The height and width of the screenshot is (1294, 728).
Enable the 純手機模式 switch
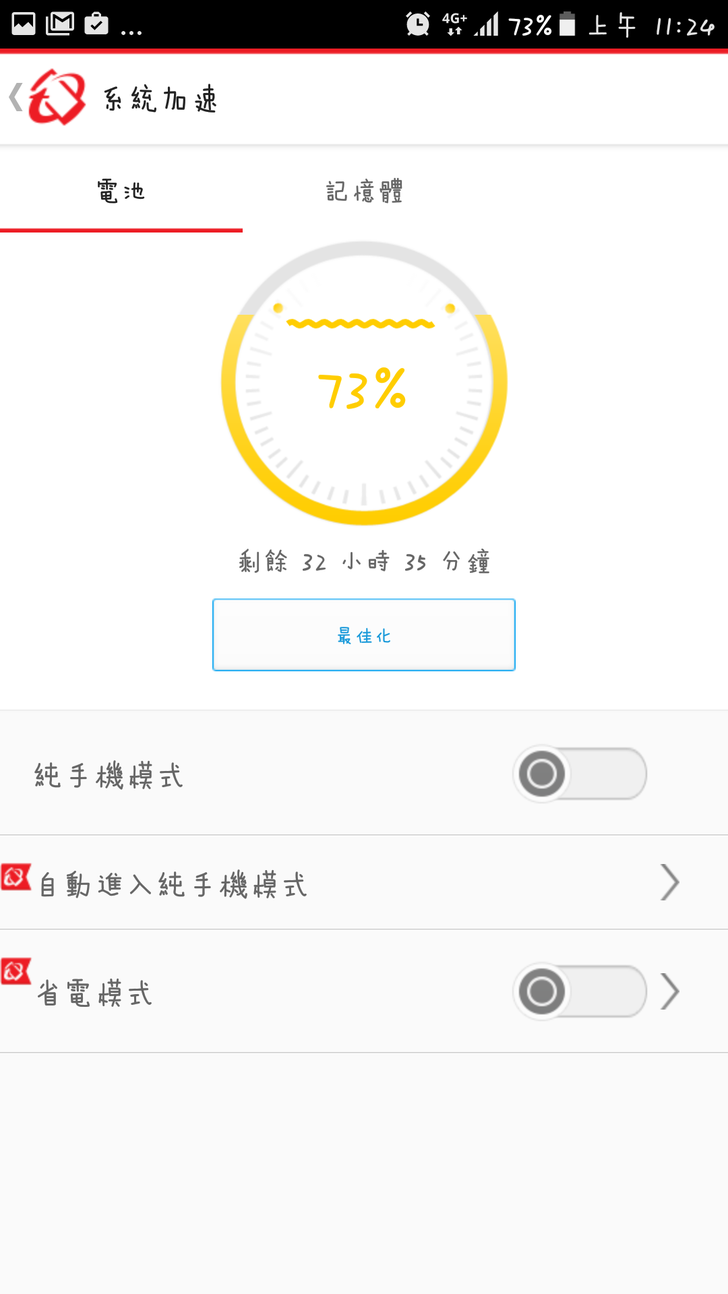[x=579, y=774]
